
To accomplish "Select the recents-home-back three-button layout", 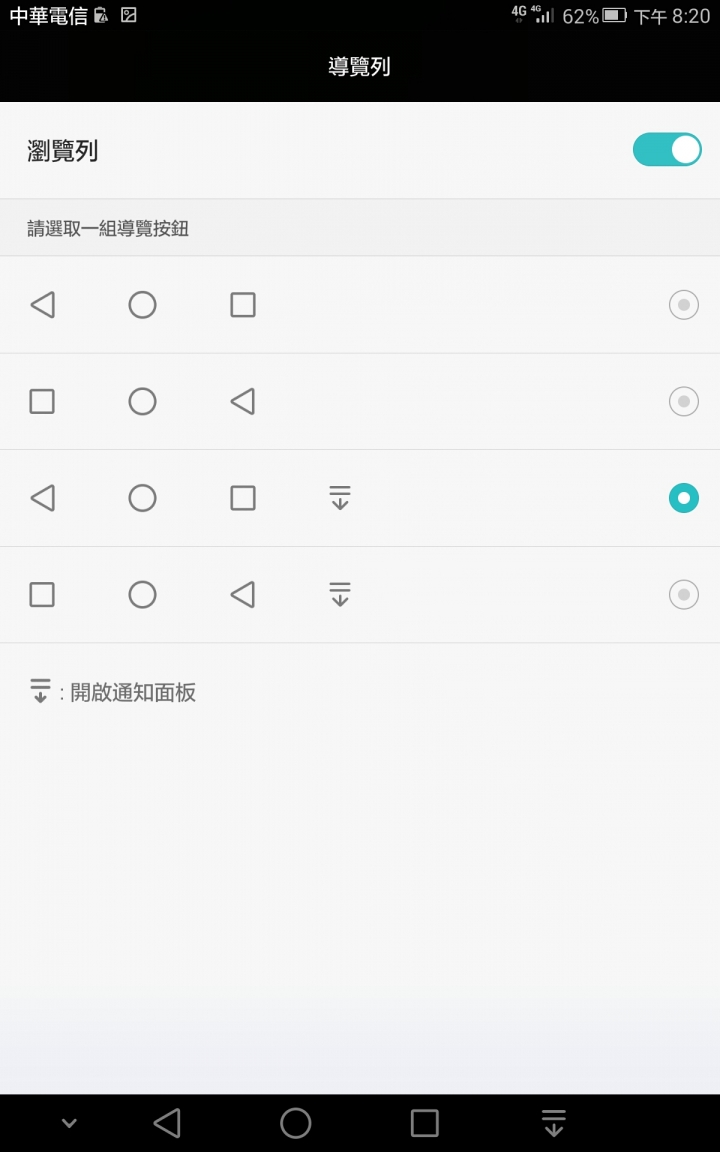I will click(683, 401).
